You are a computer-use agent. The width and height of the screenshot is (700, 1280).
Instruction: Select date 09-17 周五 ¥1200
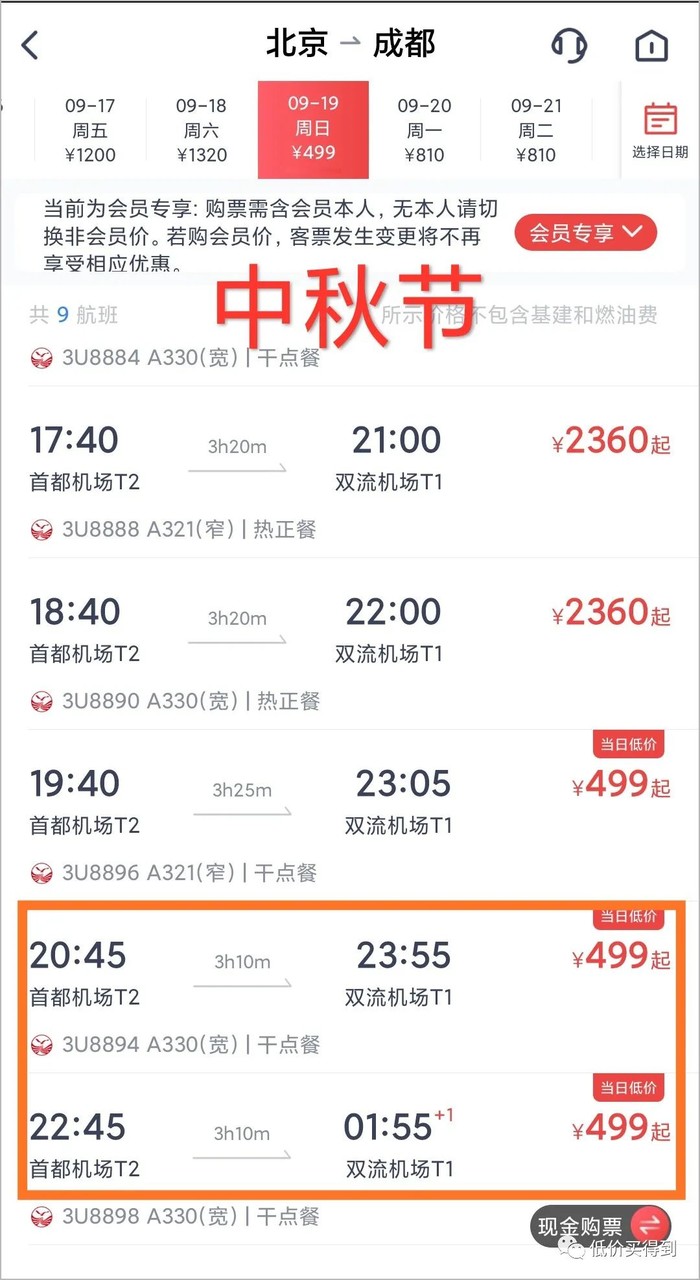(x=90, y=130)
